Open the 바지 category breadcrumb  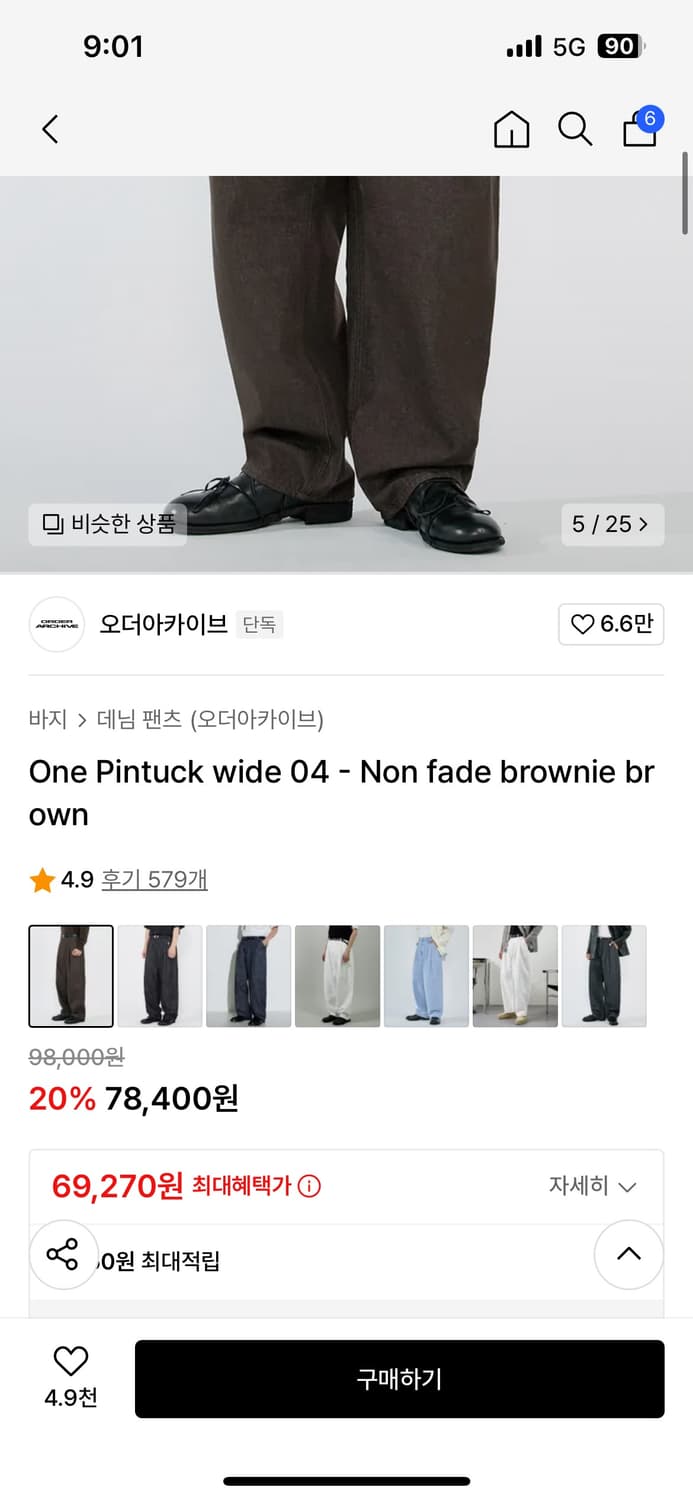point(48,719)
